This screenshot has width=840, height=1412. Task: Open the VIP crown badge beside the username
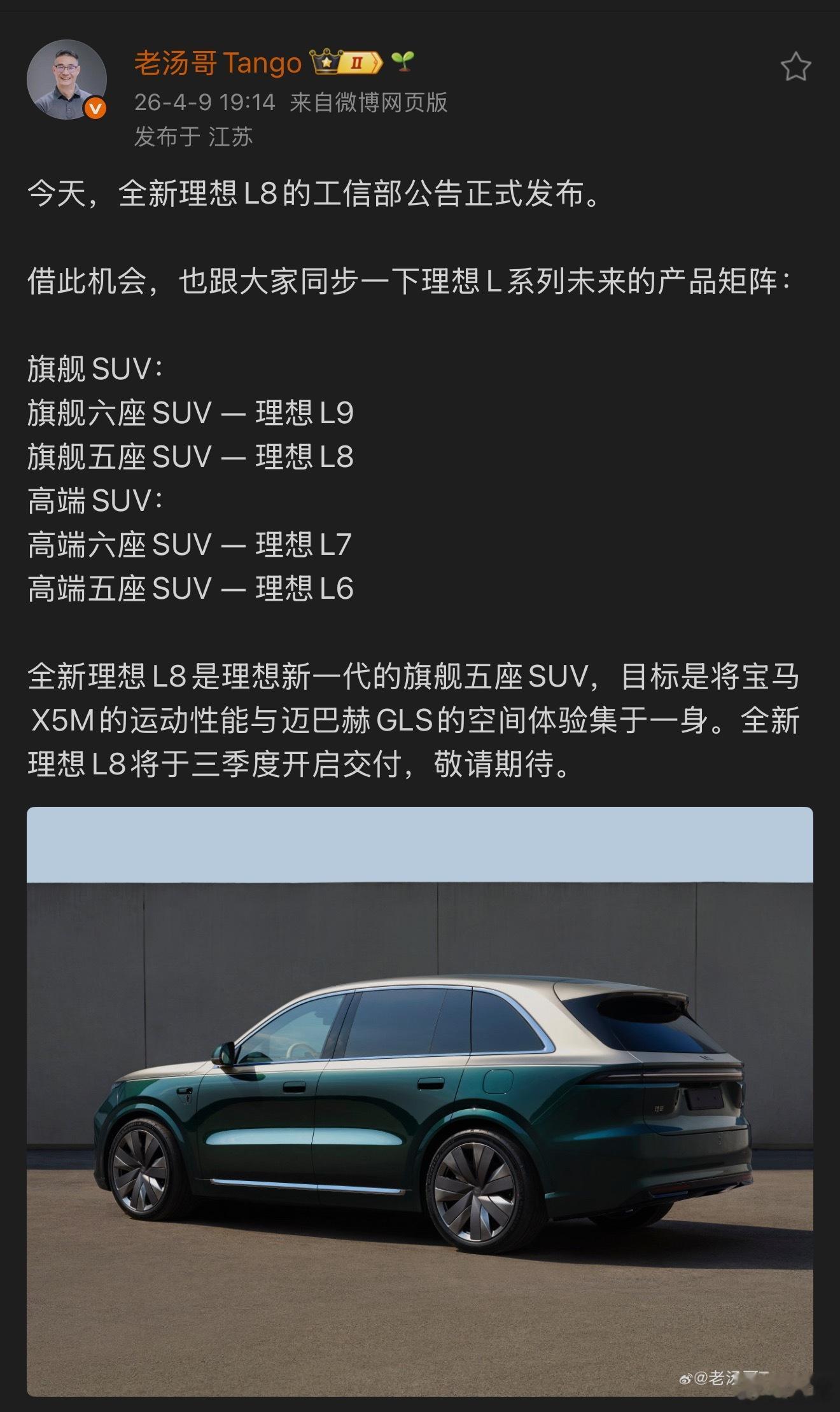tap(326, 62)
